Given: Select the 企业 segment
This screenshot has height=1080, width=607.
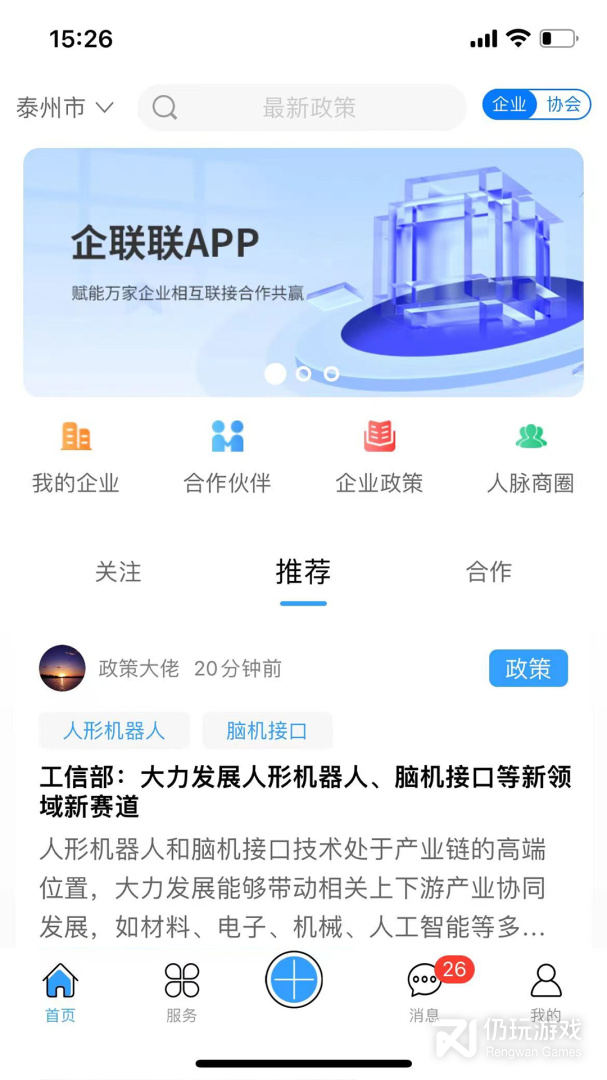Looking at the screenshot, I should (x=509, y=105).
